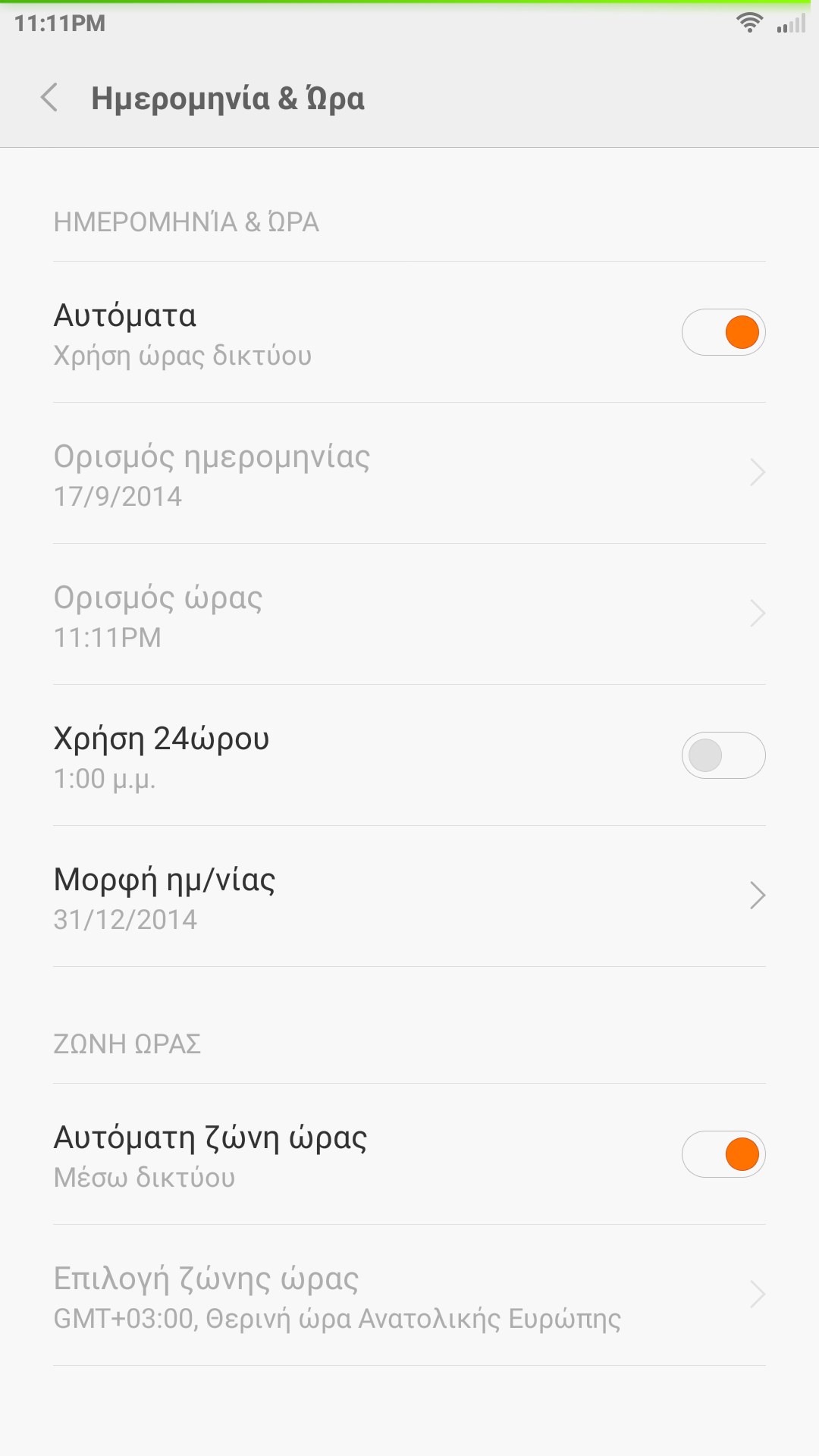The width and height of the screenshot is (819, 1456).
Task: Turn off Αυτόματη ζώνη ώρας switch
Action: [723, 1154]
